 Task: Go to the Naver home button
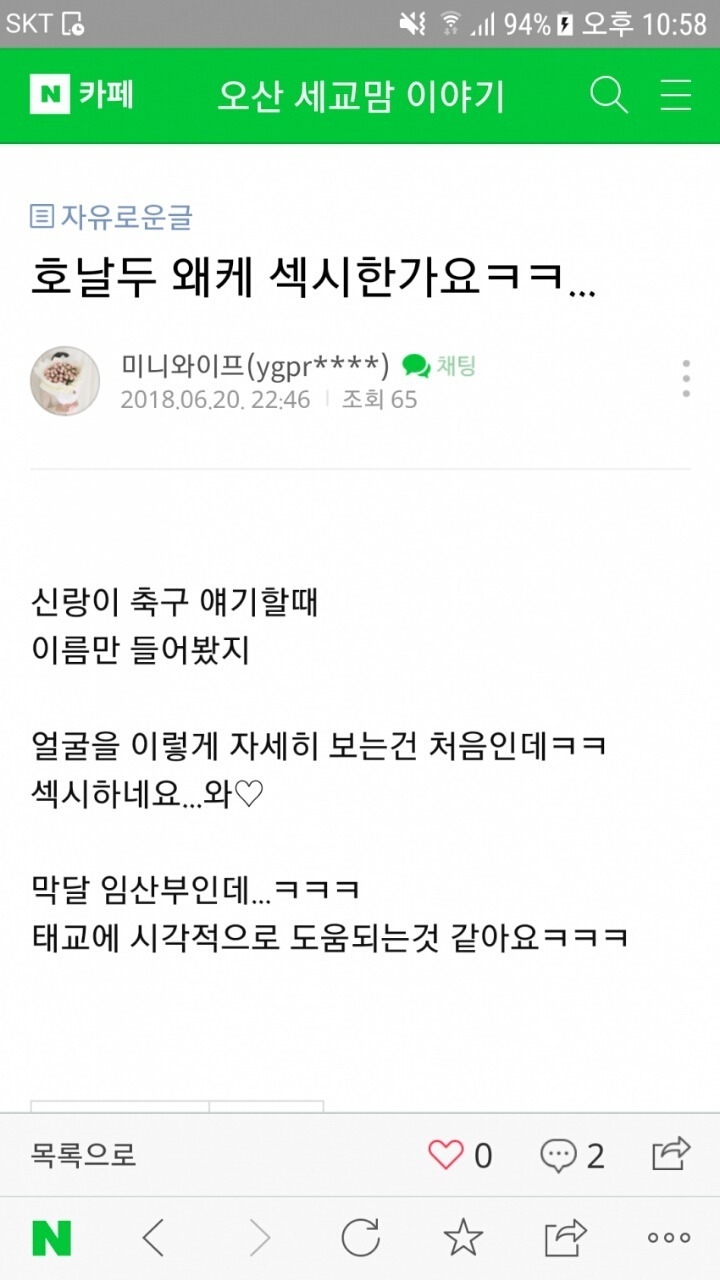coord(52,1239)
